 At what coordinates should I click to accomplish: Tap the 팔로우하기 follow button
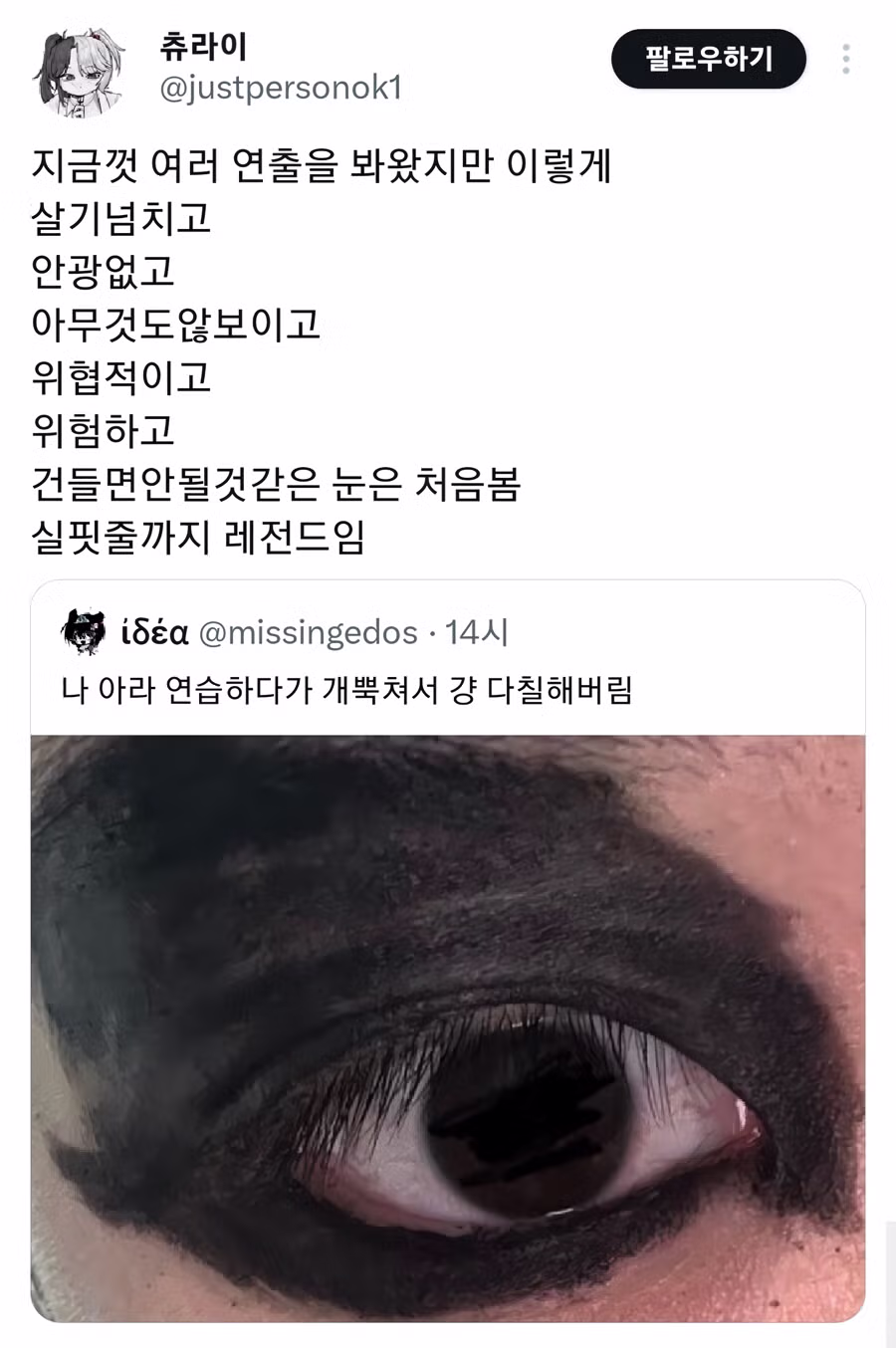[708, 59]
